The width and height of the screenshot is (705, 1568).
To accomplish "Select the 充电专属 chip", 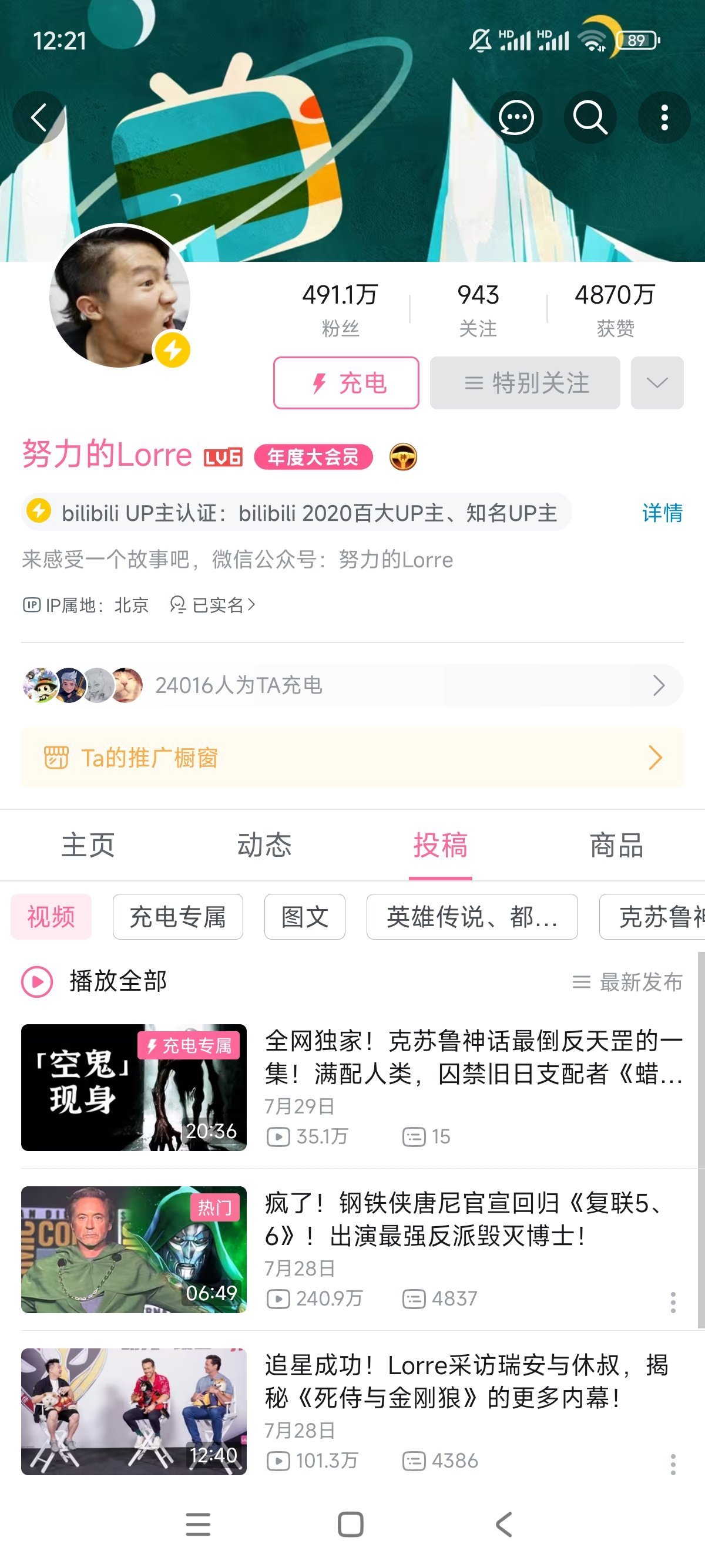I will tap(178, 917).
